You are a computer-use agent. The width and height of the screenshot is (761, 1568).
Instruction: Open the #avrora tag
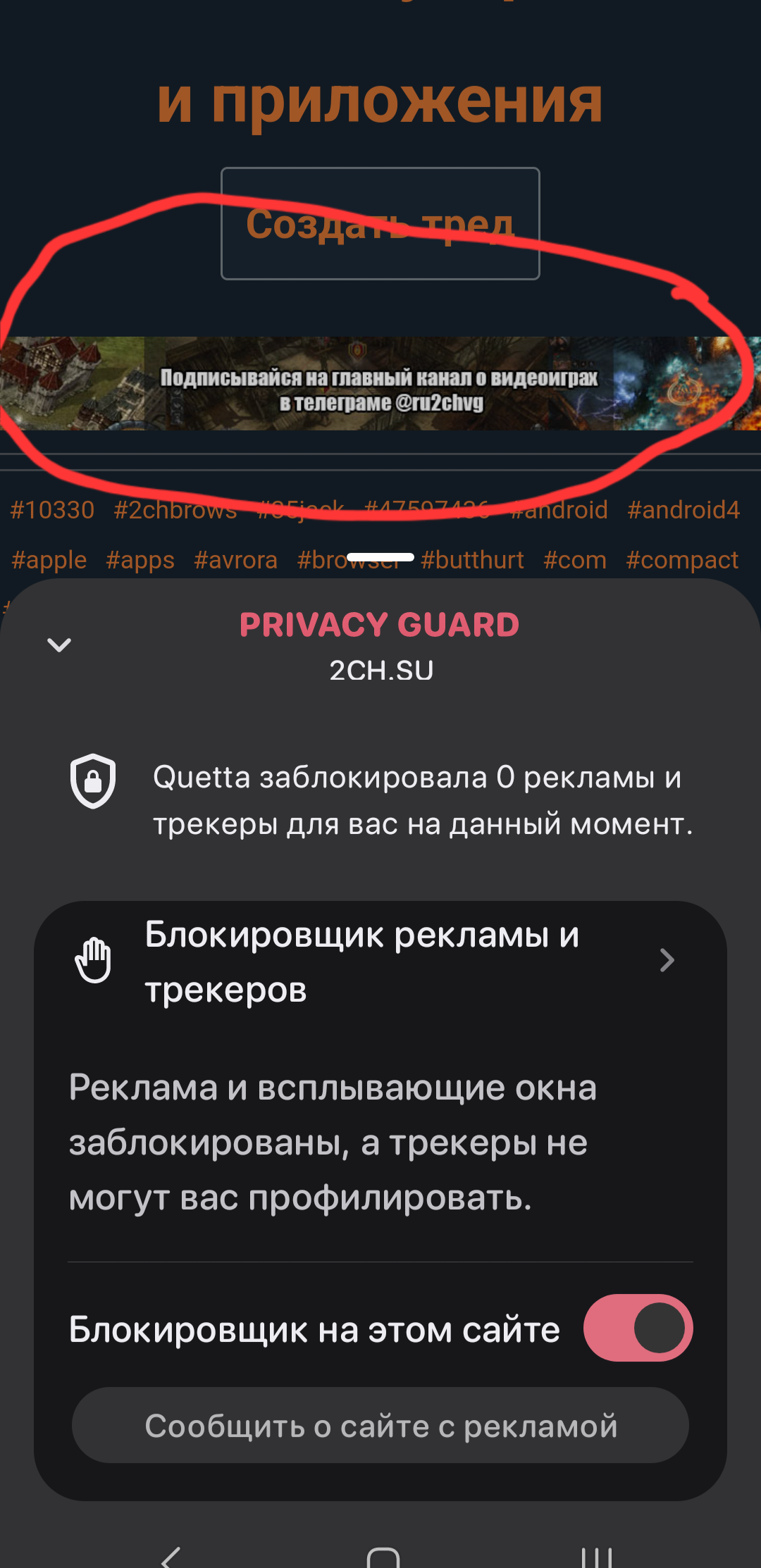point(235,560)
